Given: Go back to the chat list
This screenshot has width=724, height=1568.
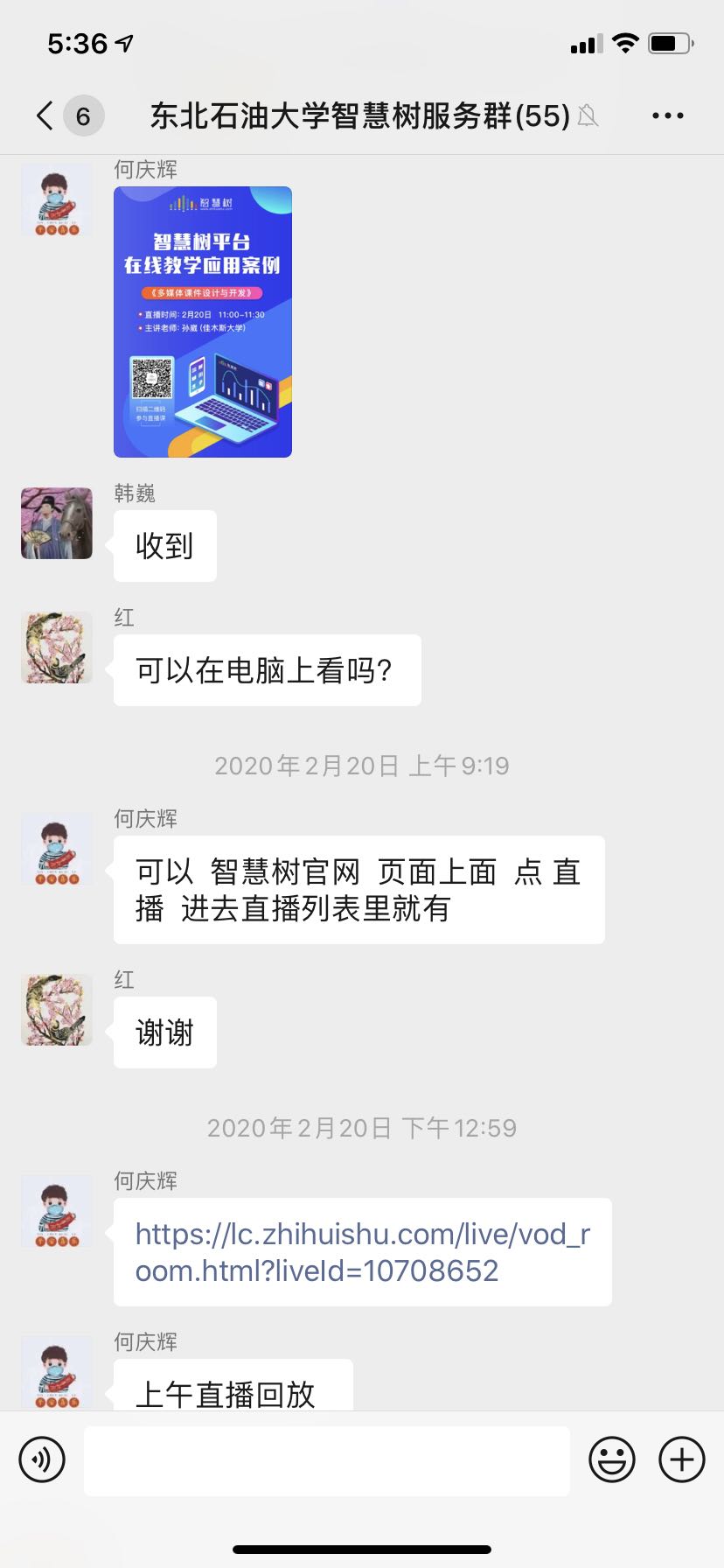Looking at the screenshot, I should (45, 115).
